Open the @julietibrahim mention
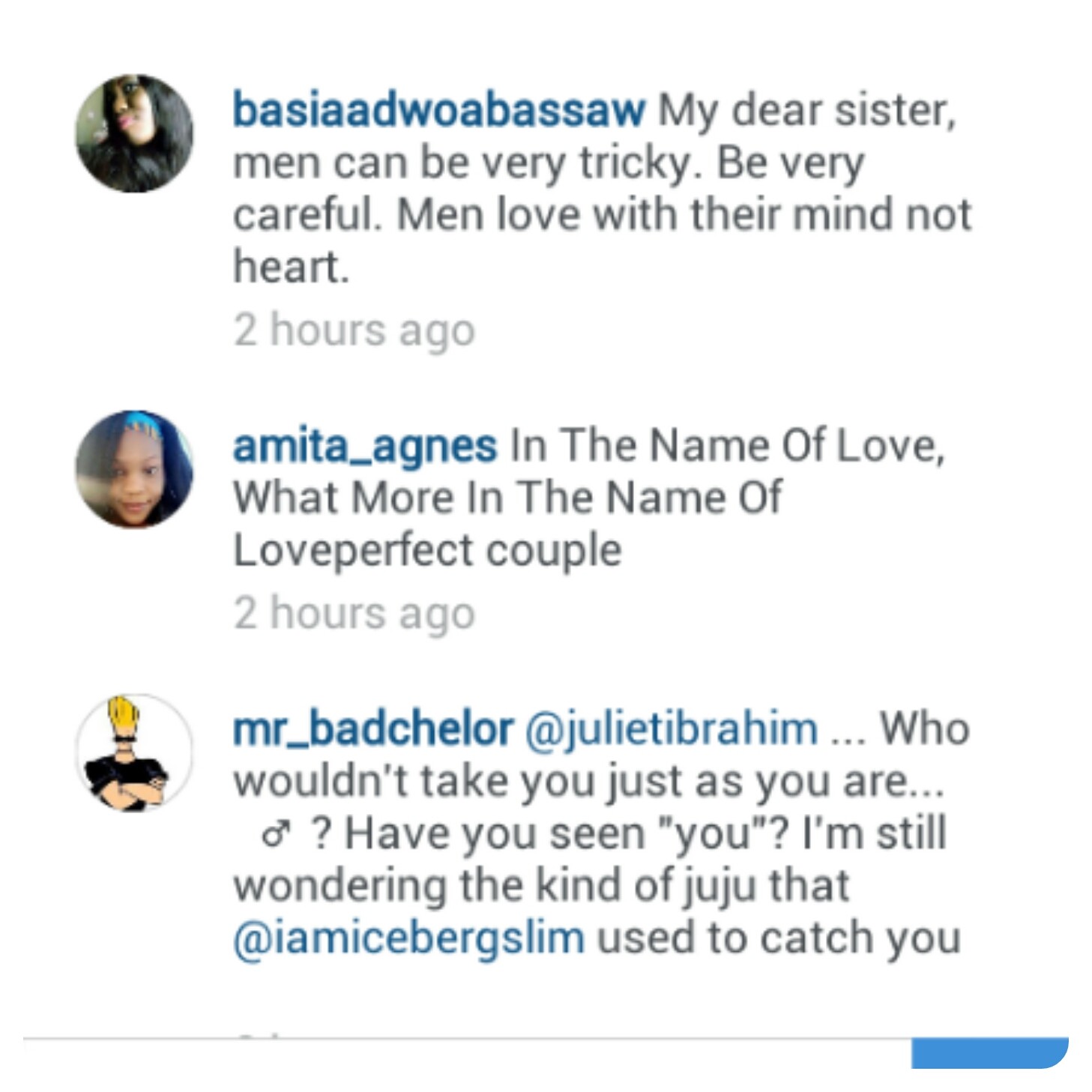Viewport: 1092px width, 1092px height. [x=672, y=729]
